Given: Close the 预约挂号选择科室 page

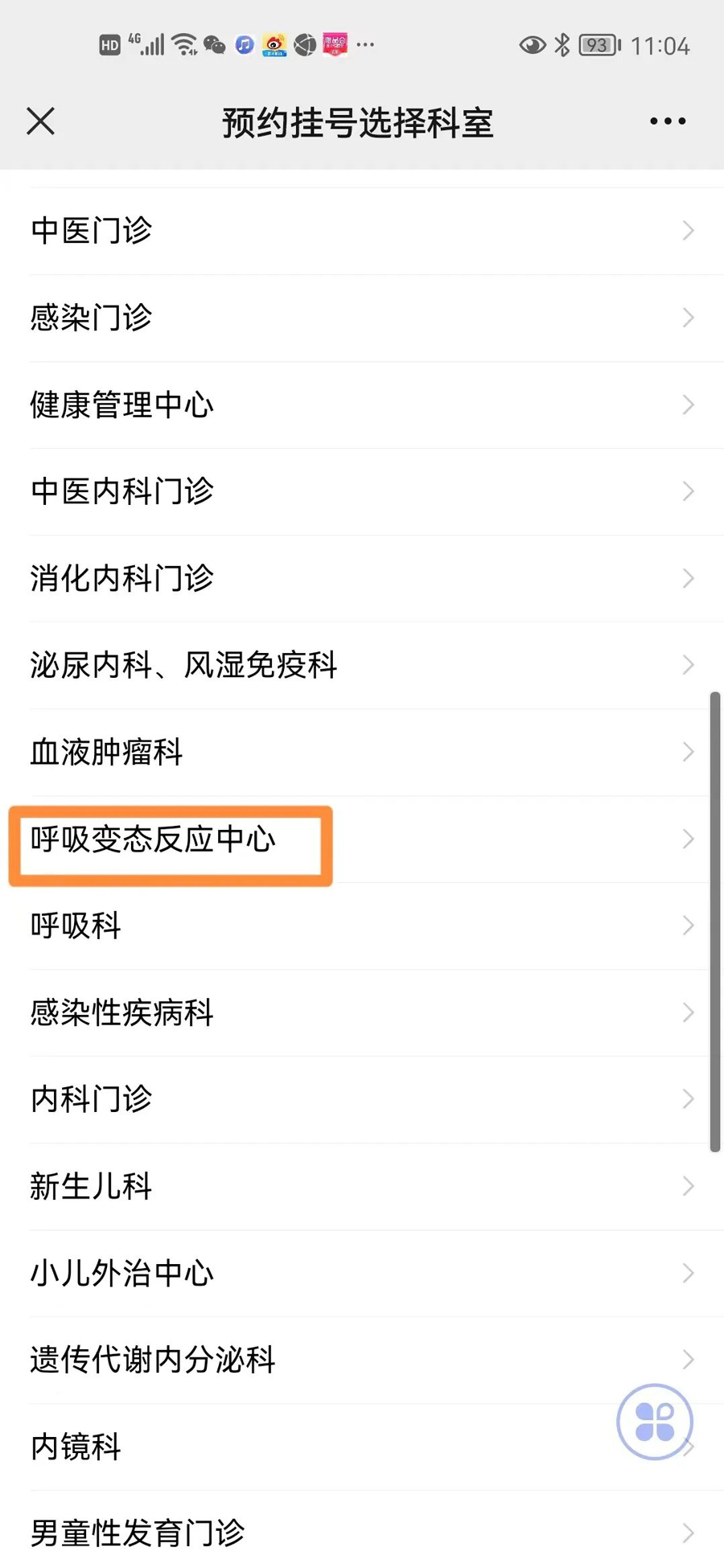Looking at the screenshot, I should 40,121.
